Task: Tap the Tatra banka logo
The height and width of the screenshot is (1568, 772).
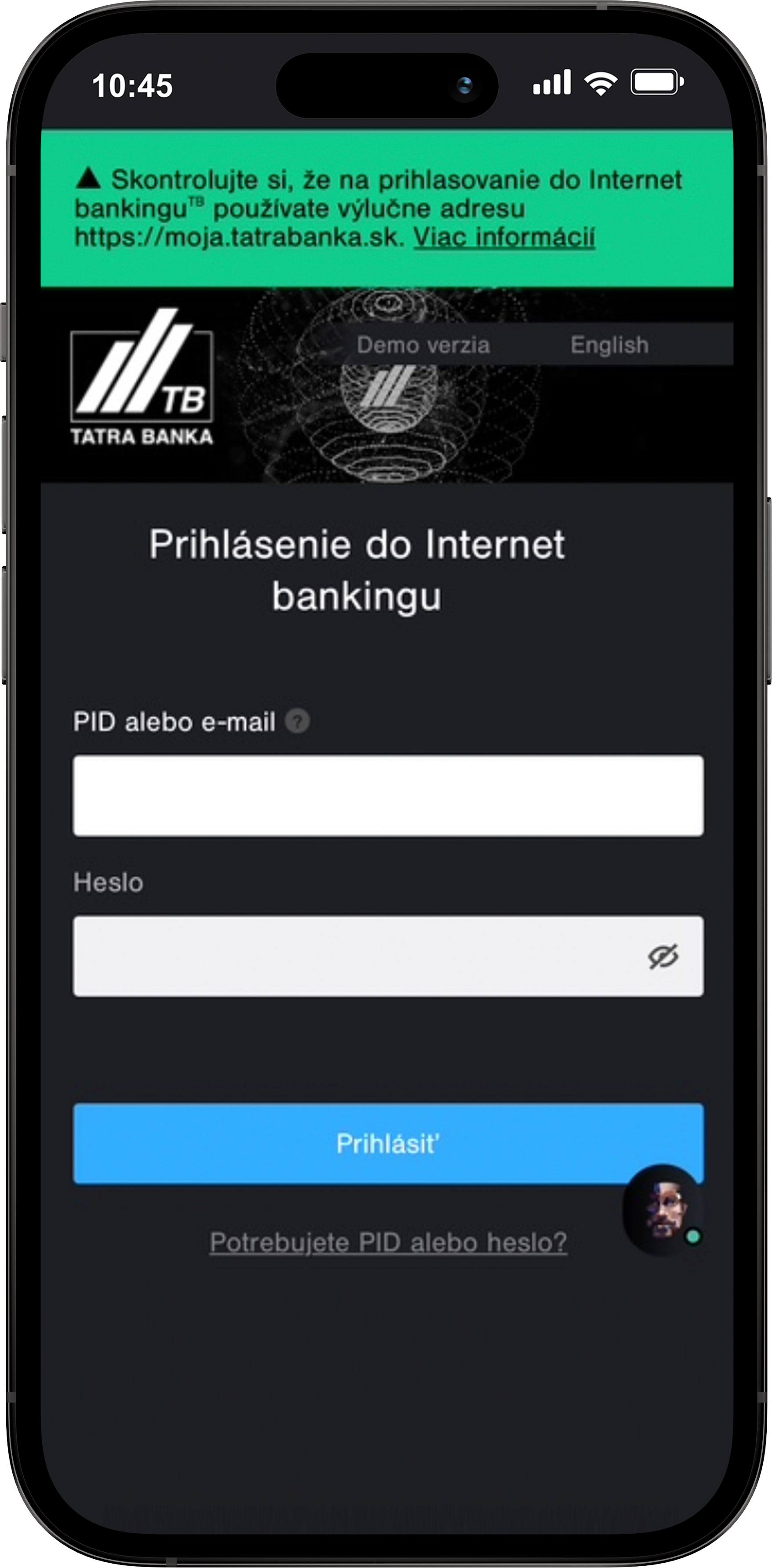Action: click(x=142, y=378)
